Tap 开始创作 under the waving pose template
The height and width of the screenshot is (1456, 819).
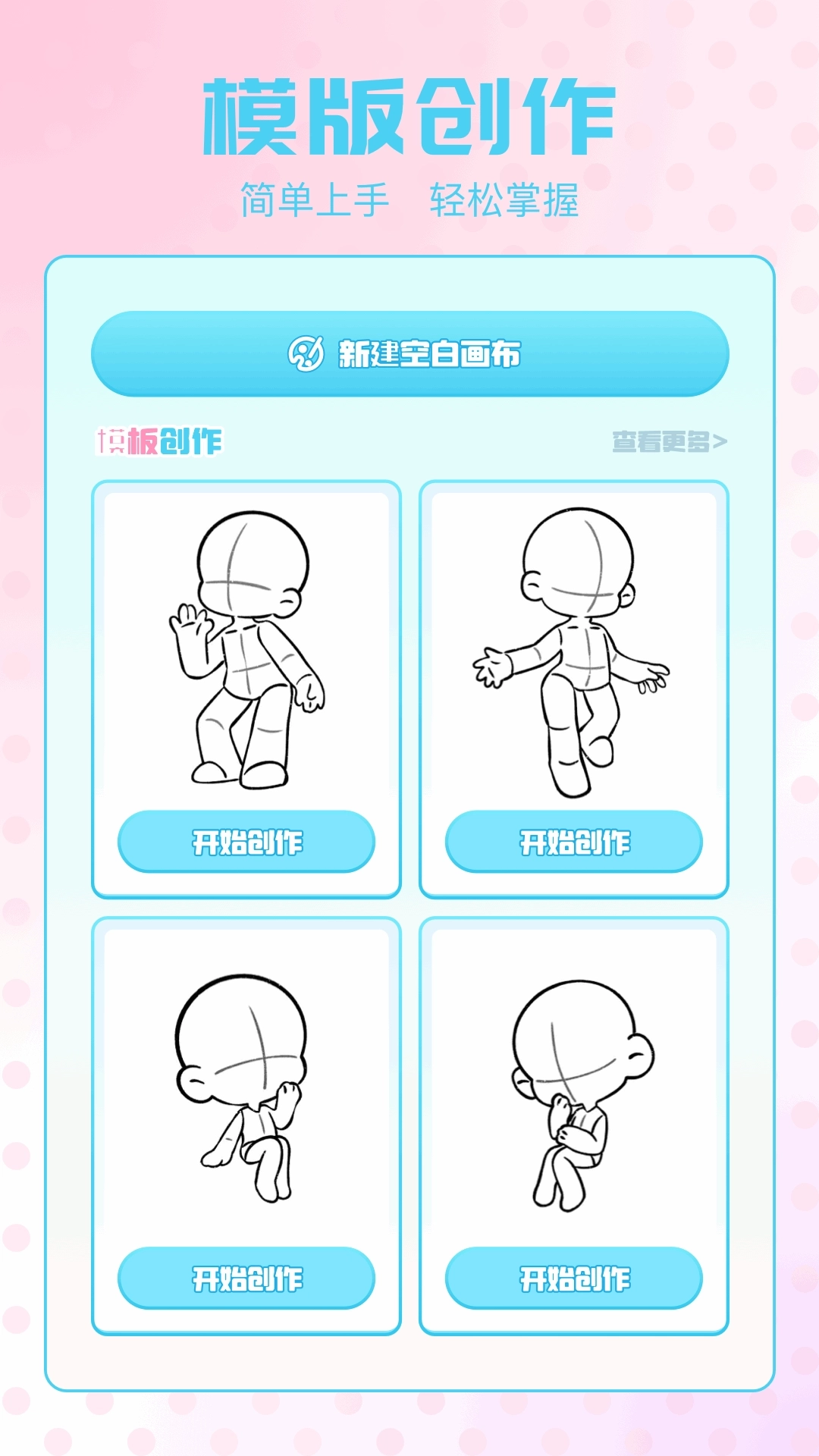tap(247, 841)
